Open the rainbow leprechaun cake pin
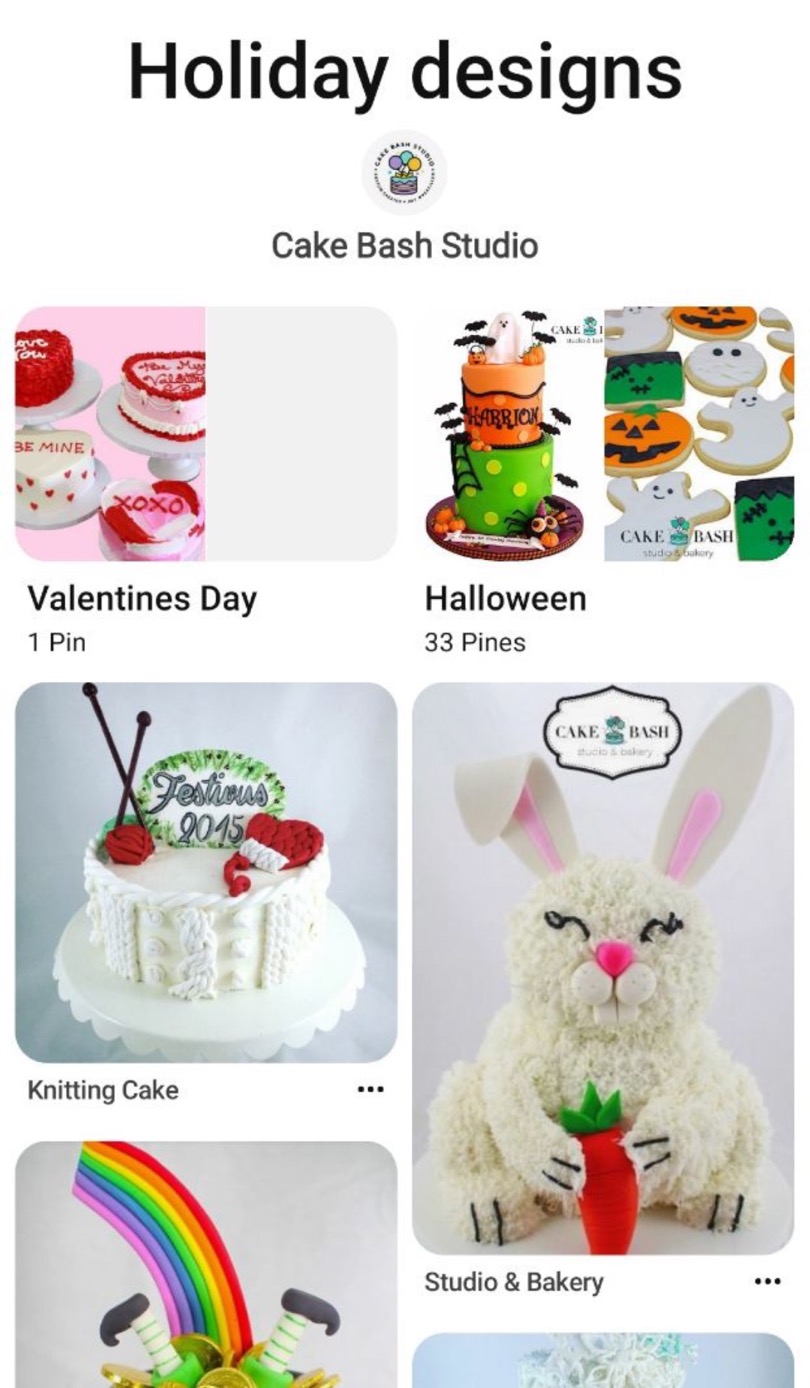 [205, 1264]
